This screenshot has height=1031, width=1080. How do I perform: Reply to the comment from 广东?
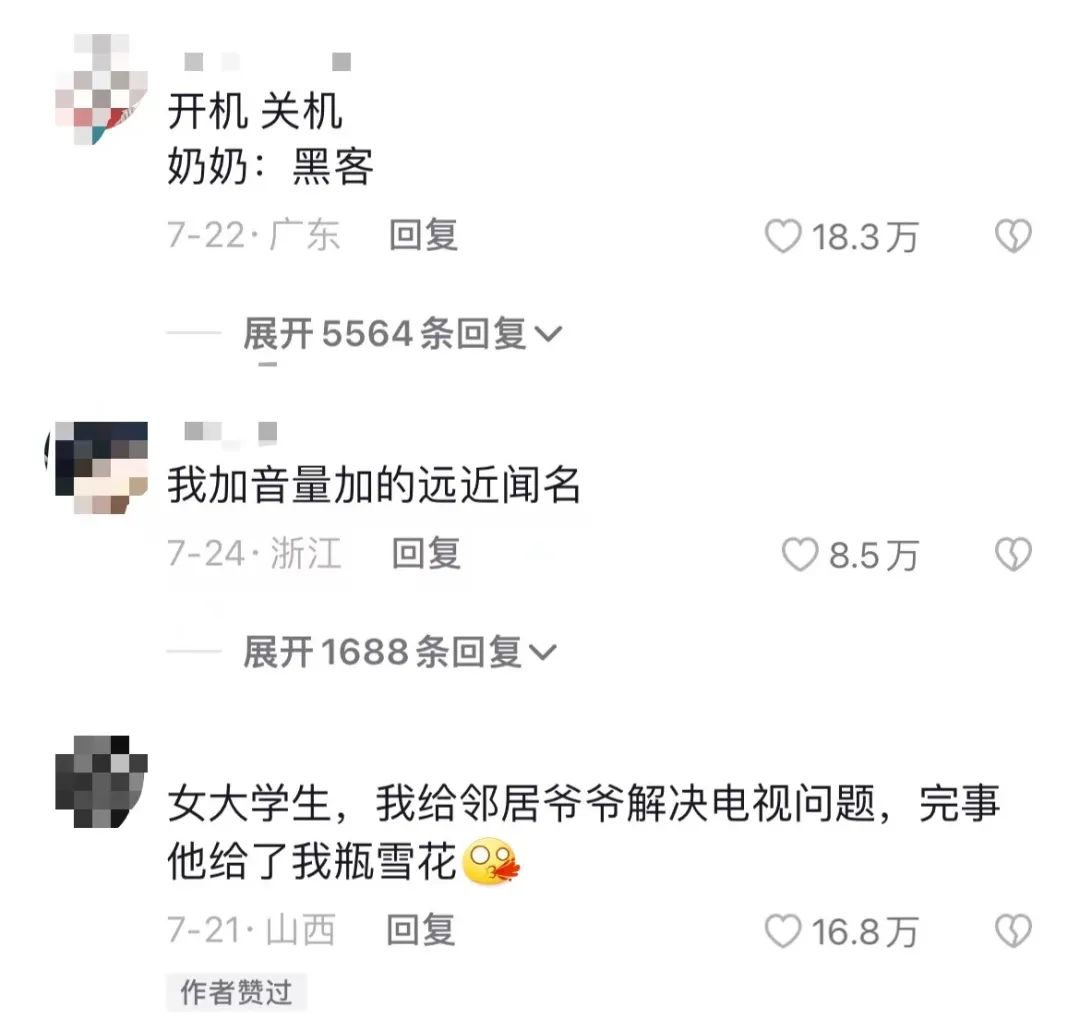tap(422, 235)
